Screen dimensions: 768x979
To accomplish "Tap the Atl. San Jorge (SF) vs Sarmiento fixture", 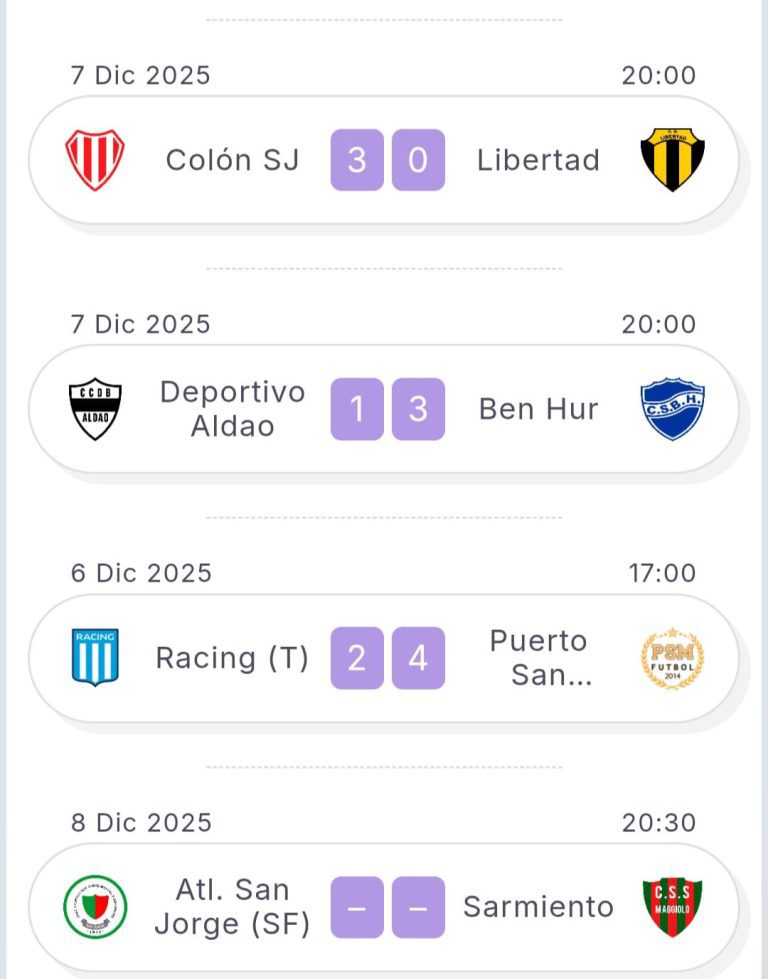I will [384, 907].
